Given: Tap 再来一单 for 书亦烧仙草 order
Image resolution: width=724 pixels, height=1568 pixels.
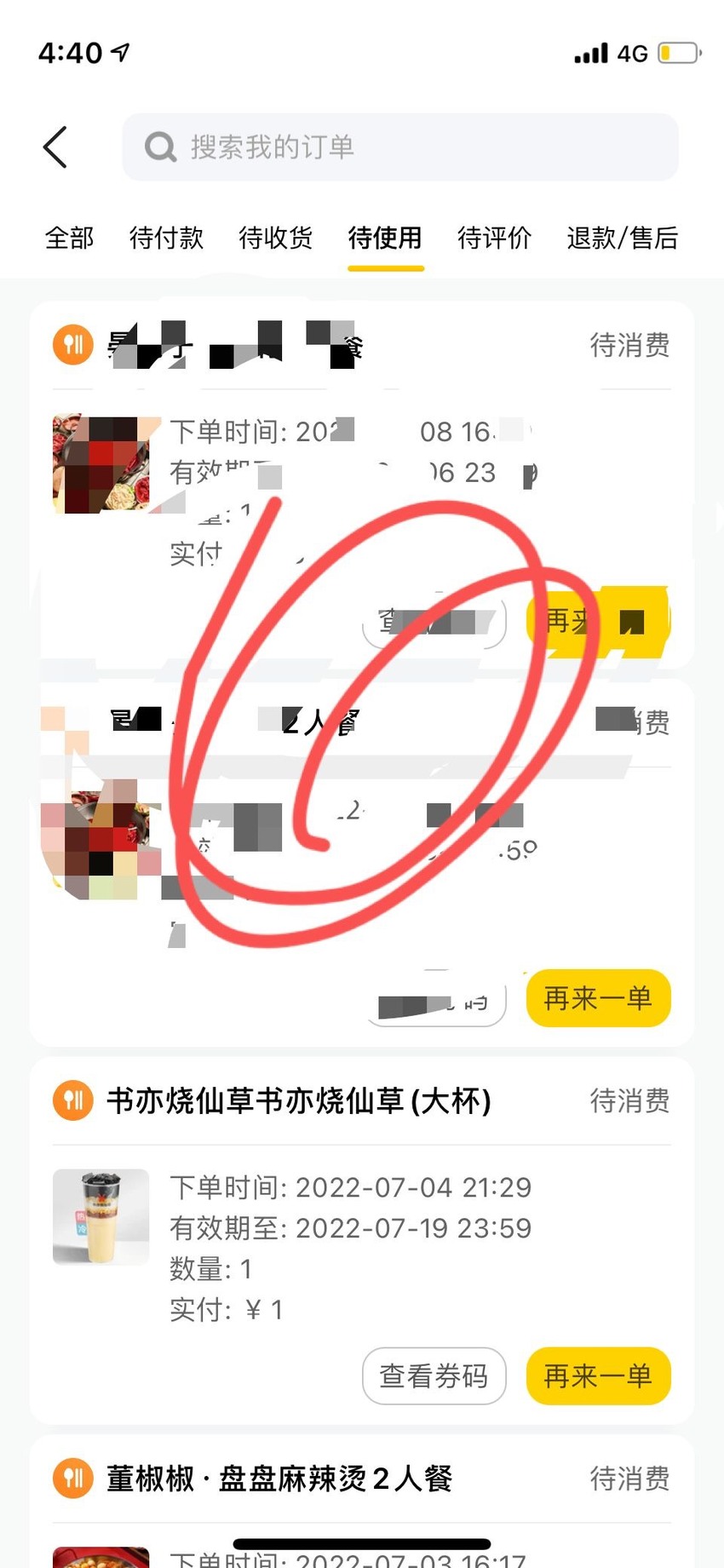Looking at the screenshot, I should pos(599,1376).
